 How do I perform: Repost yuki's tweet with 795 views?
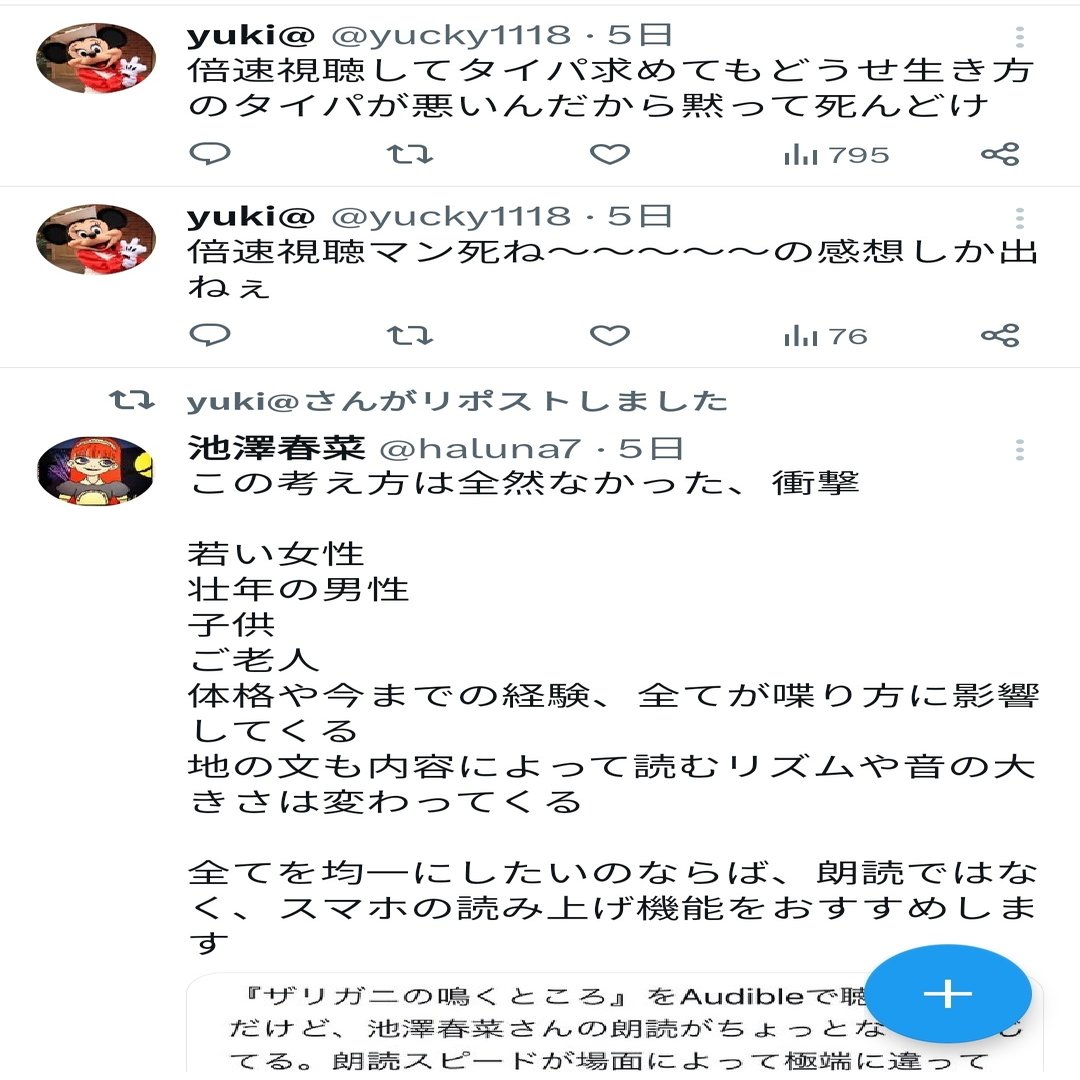click(x=410, y=154)
